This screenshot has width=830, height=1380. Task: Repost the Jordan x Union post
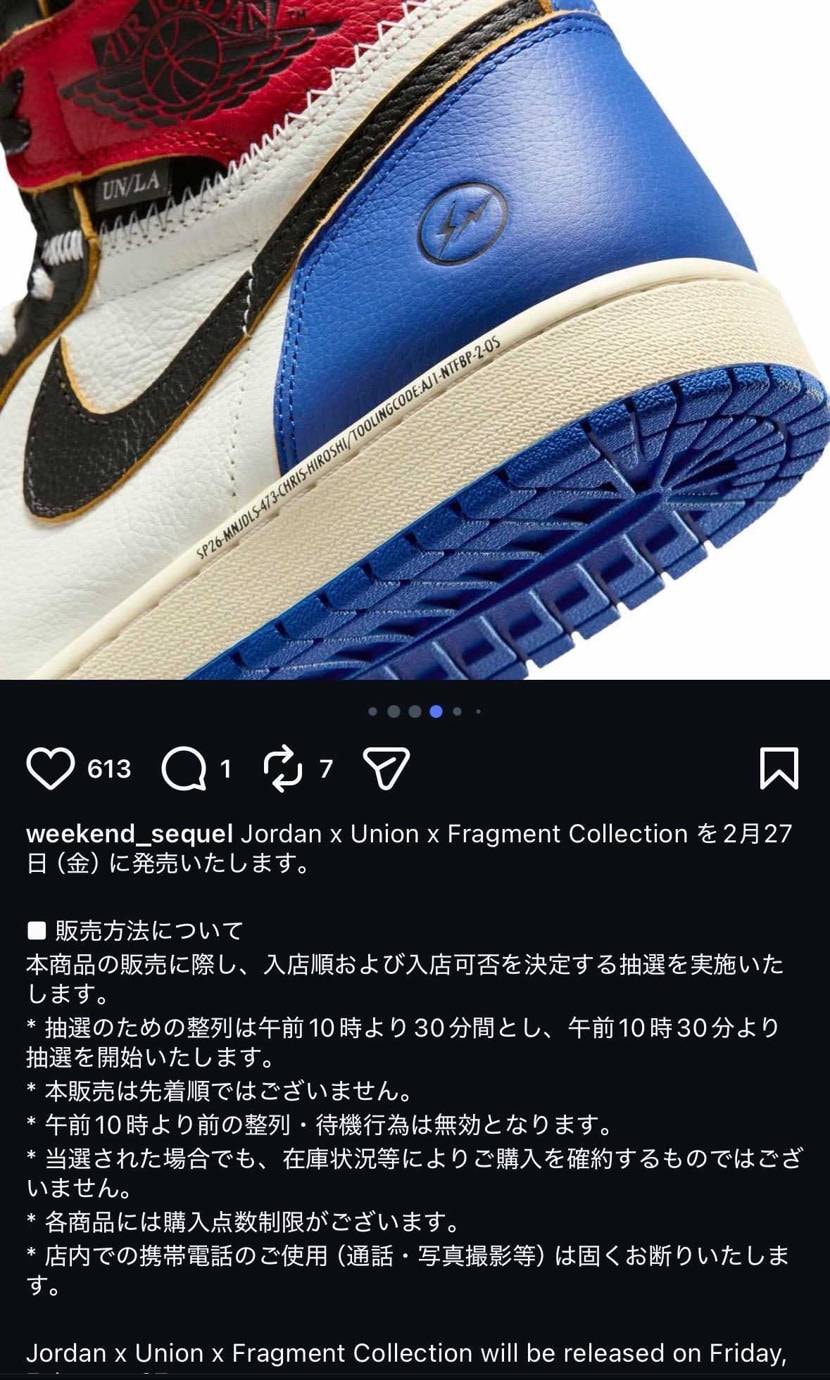283,769
